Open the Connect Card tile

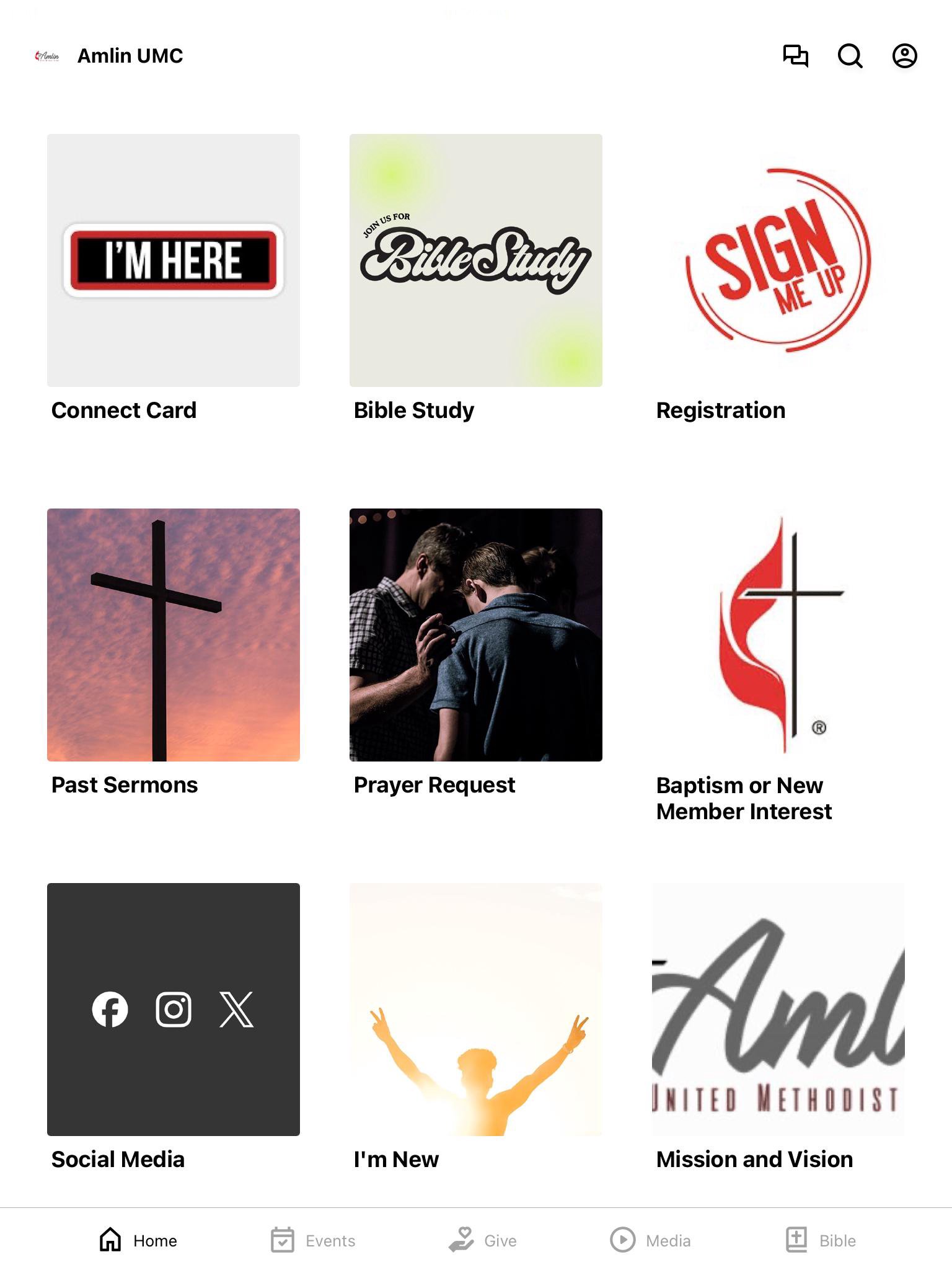(174, 260)
